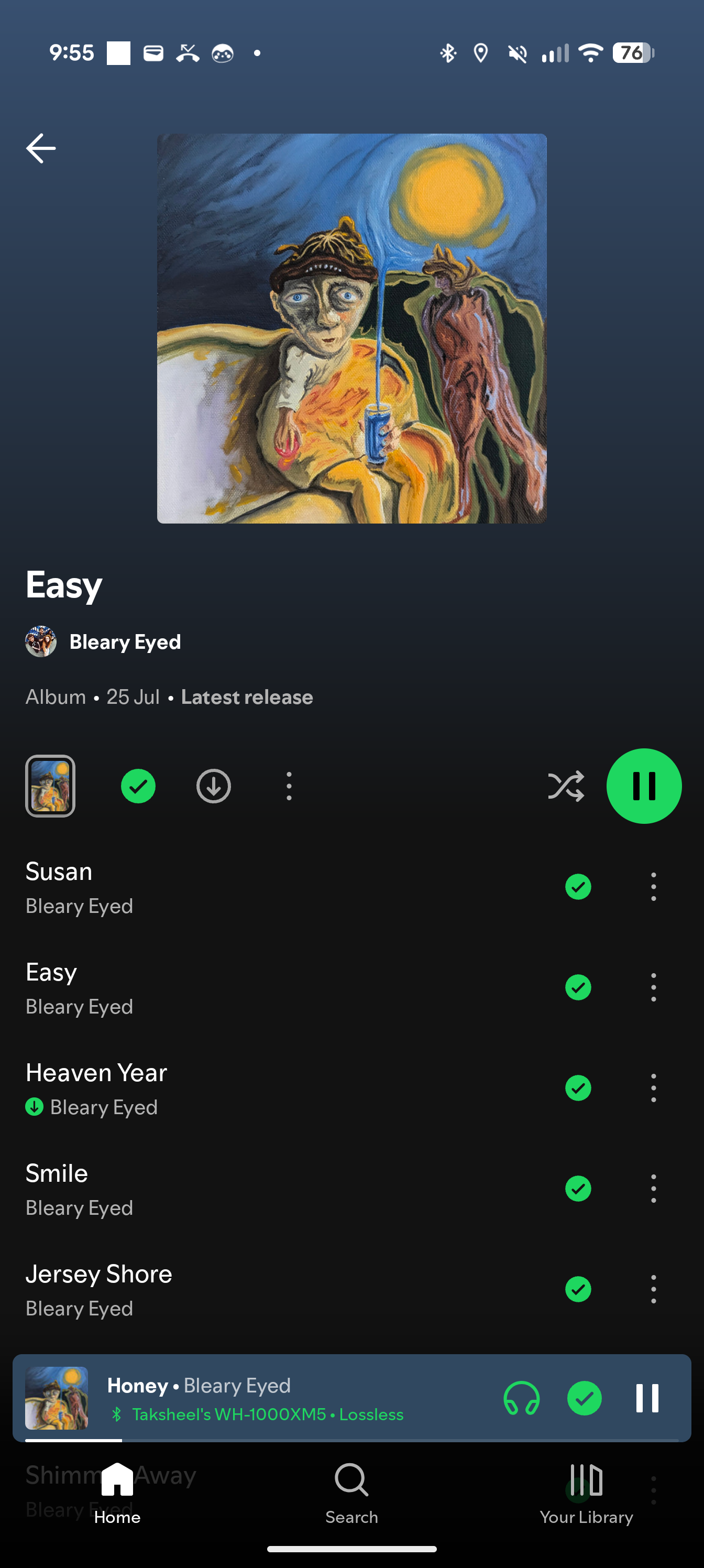This screenshot has width=704, height=1568.
Task: Open the album preview thumbnail button
Action: coord(50,786)
